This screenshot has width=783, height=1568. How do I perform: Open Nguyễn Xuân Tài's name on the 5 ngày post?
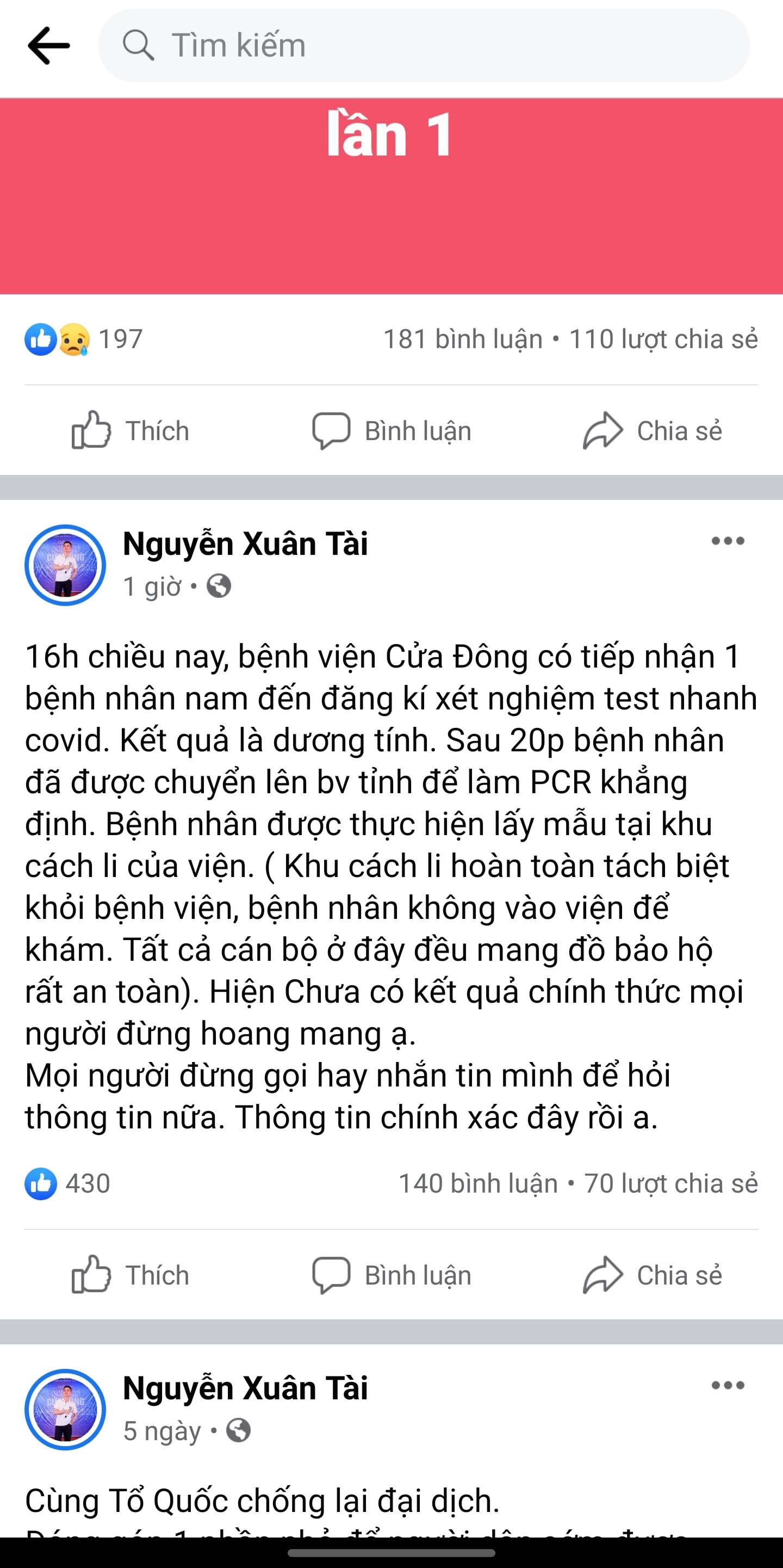click(x=245, y=1388)
